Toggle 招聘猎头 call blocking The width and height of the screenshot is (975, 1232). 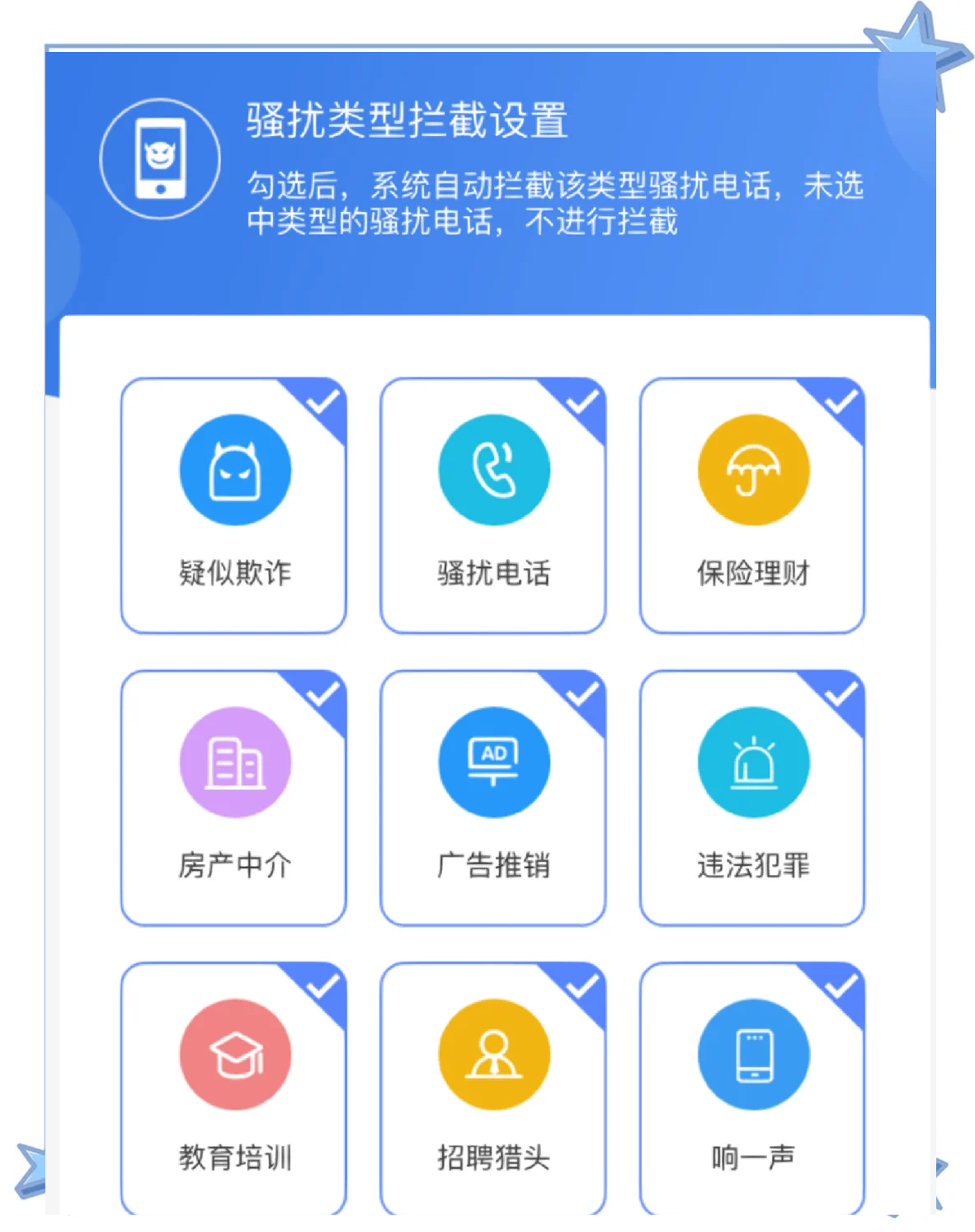coord(492,1087)
